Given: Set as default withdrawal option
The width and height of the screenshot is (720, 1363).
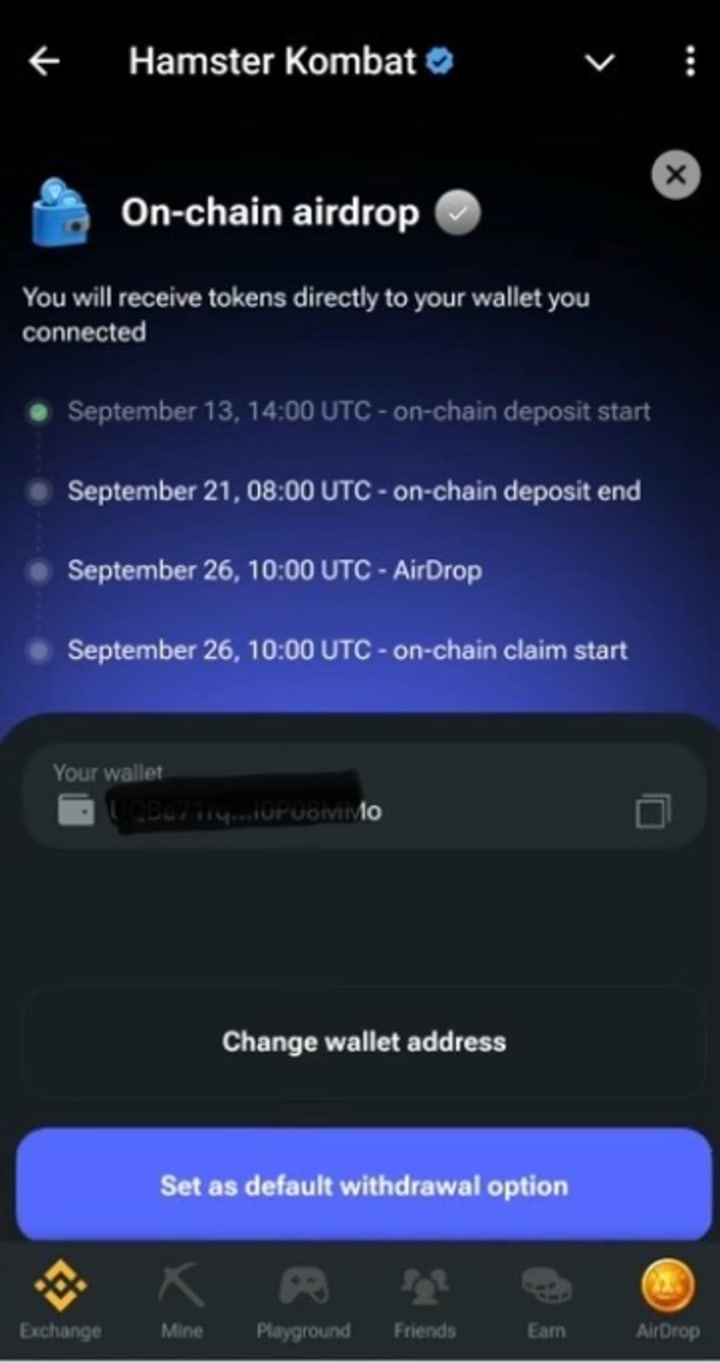Looking at the screenshot, I should pos(363,1186).
